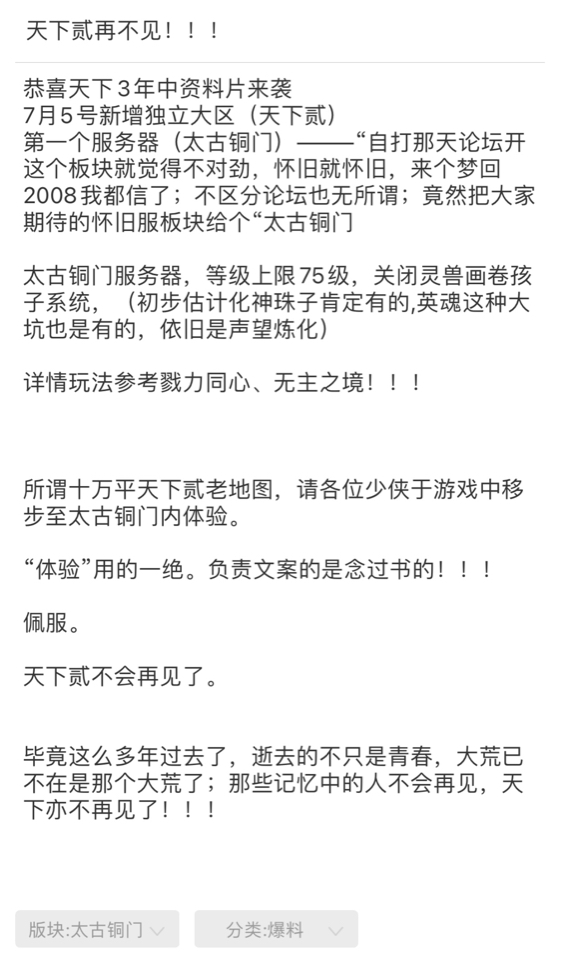Open the 分类:爆料 category dropdown
This screenshot has height=960, width=561.
click(x=276, y=929)
